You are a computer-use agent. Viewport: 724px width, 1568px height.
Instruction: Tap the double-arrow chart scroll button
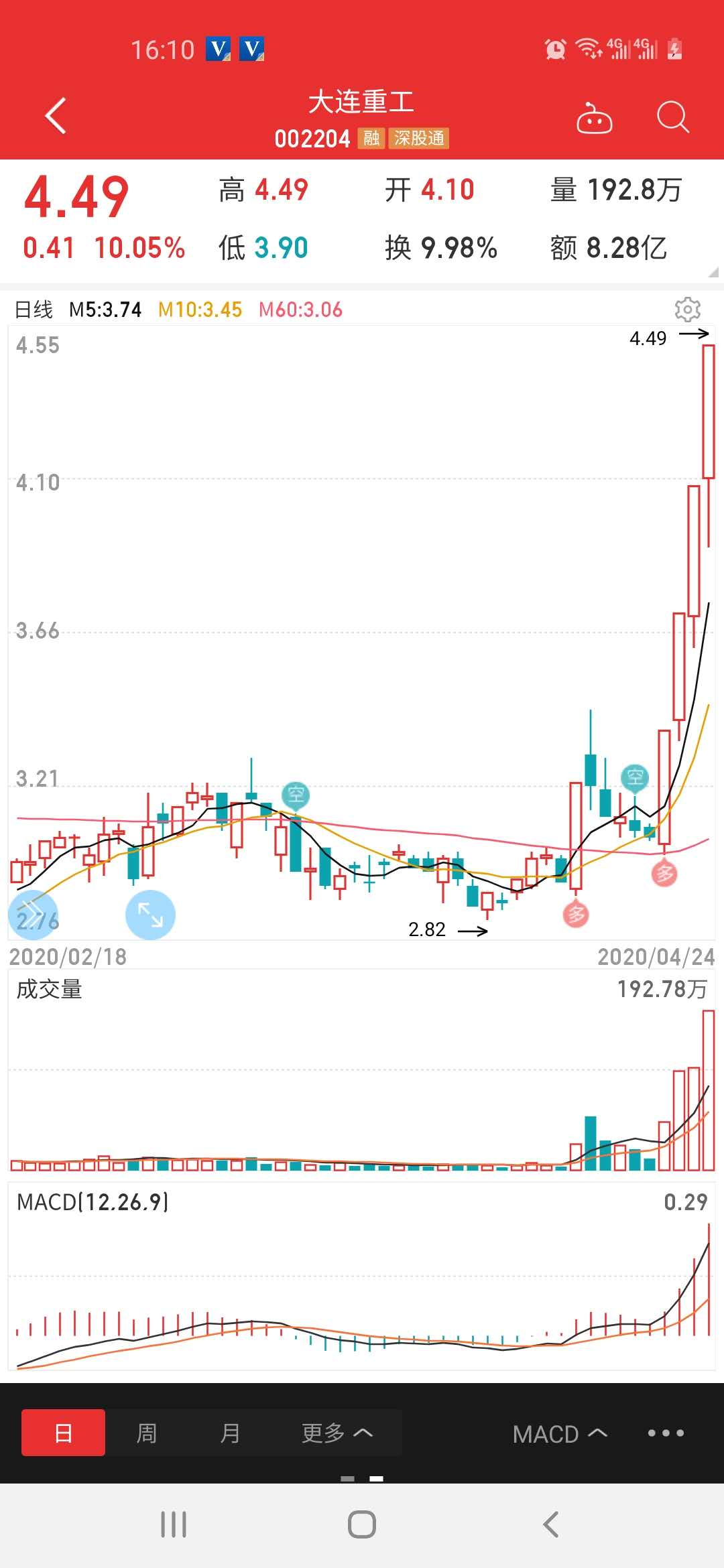[x=32, y=915]
